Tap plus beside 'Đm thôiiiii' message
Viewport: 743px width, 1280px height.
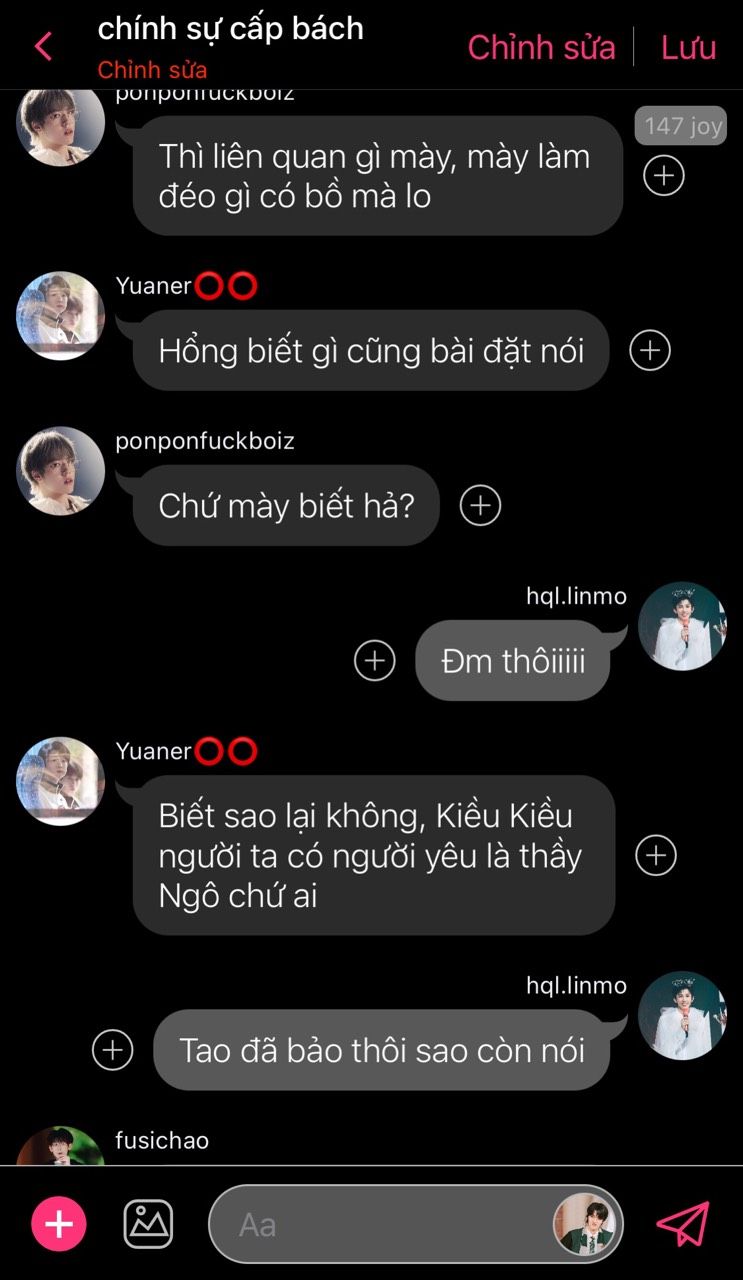pyautogui.click(x=375, y=660)
